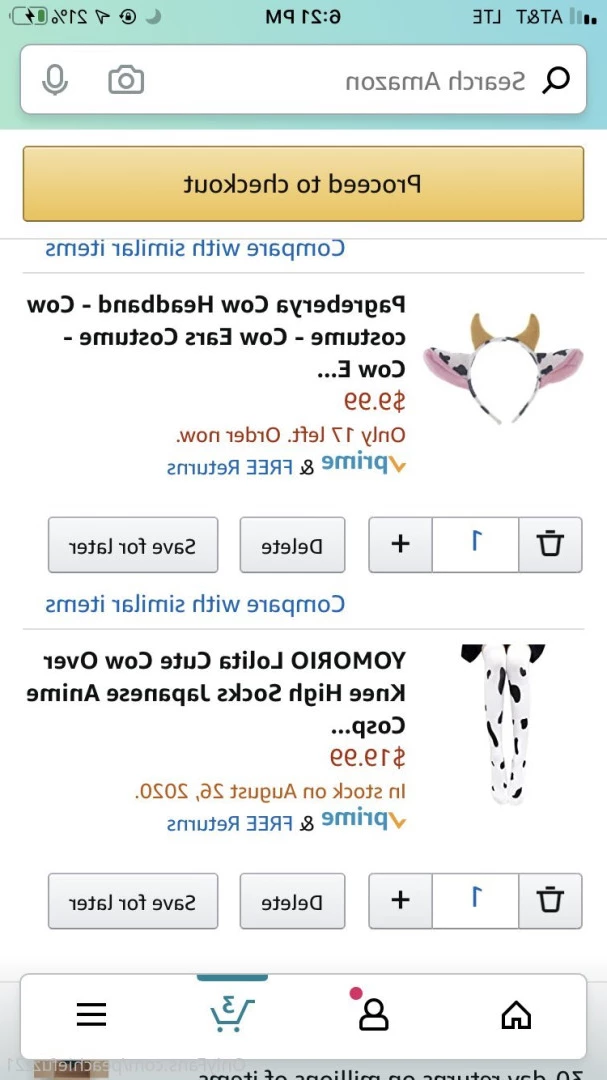
Task: Save the YOMORIO socks for later
Action: 133,901
